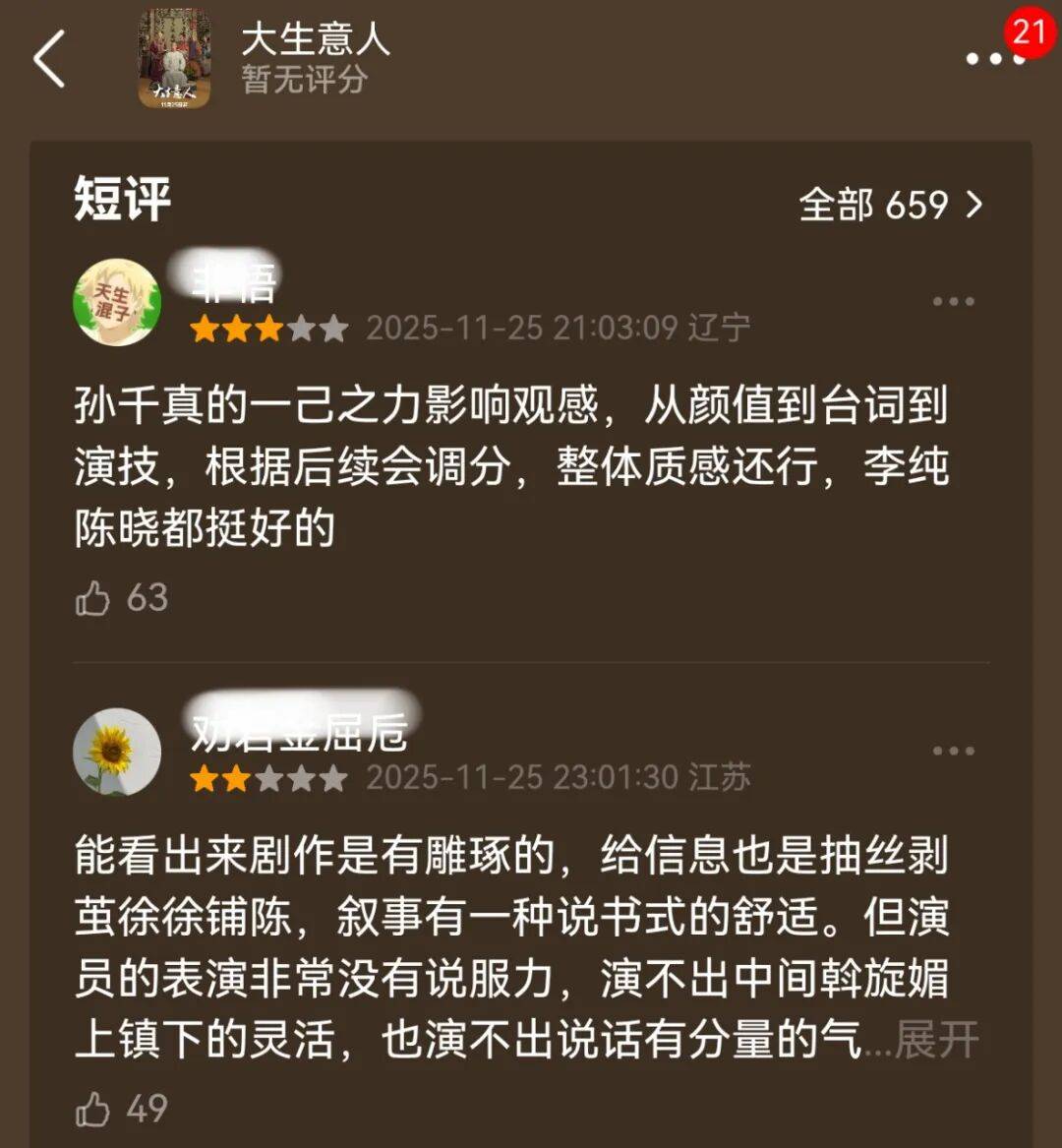Open more options for the 辽宁 review
This screenshot has width=1062, height=1148.
click(x=953, y=301)
